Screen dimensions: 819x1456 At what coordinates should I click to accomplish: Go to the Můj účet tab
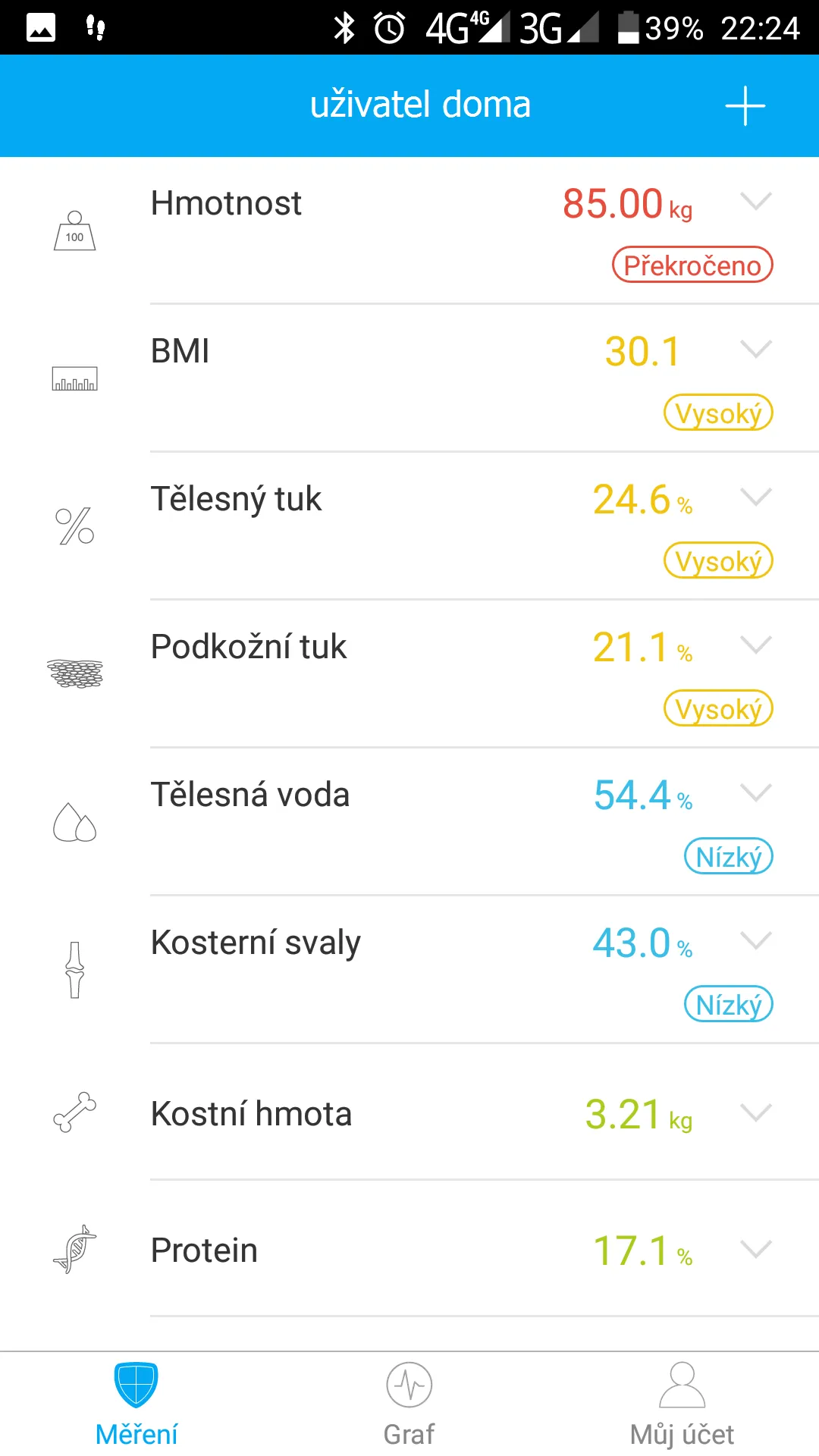point(682,1404)
